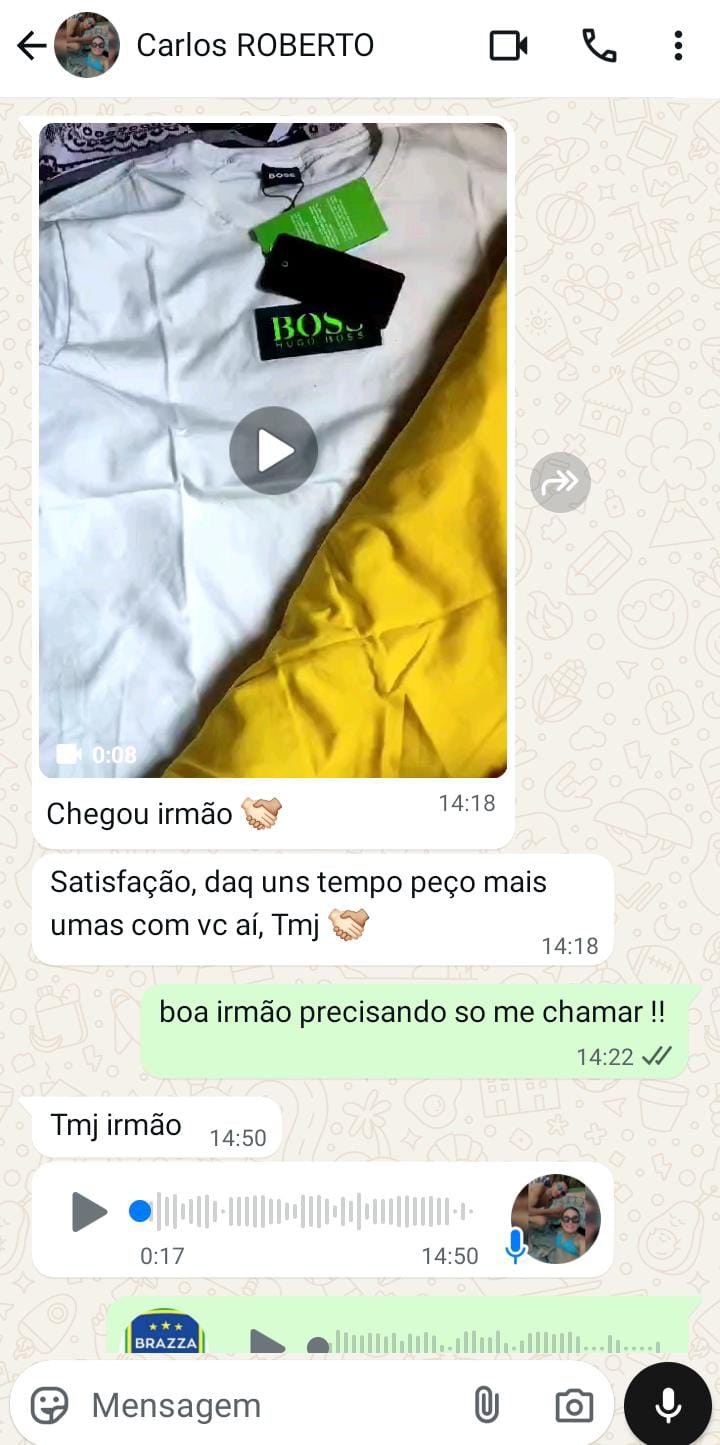The width and height of the screenshot is (720, 1445).
Task: Open the emoji picker
Action: pyautogui.click(x=49, y=1405)
